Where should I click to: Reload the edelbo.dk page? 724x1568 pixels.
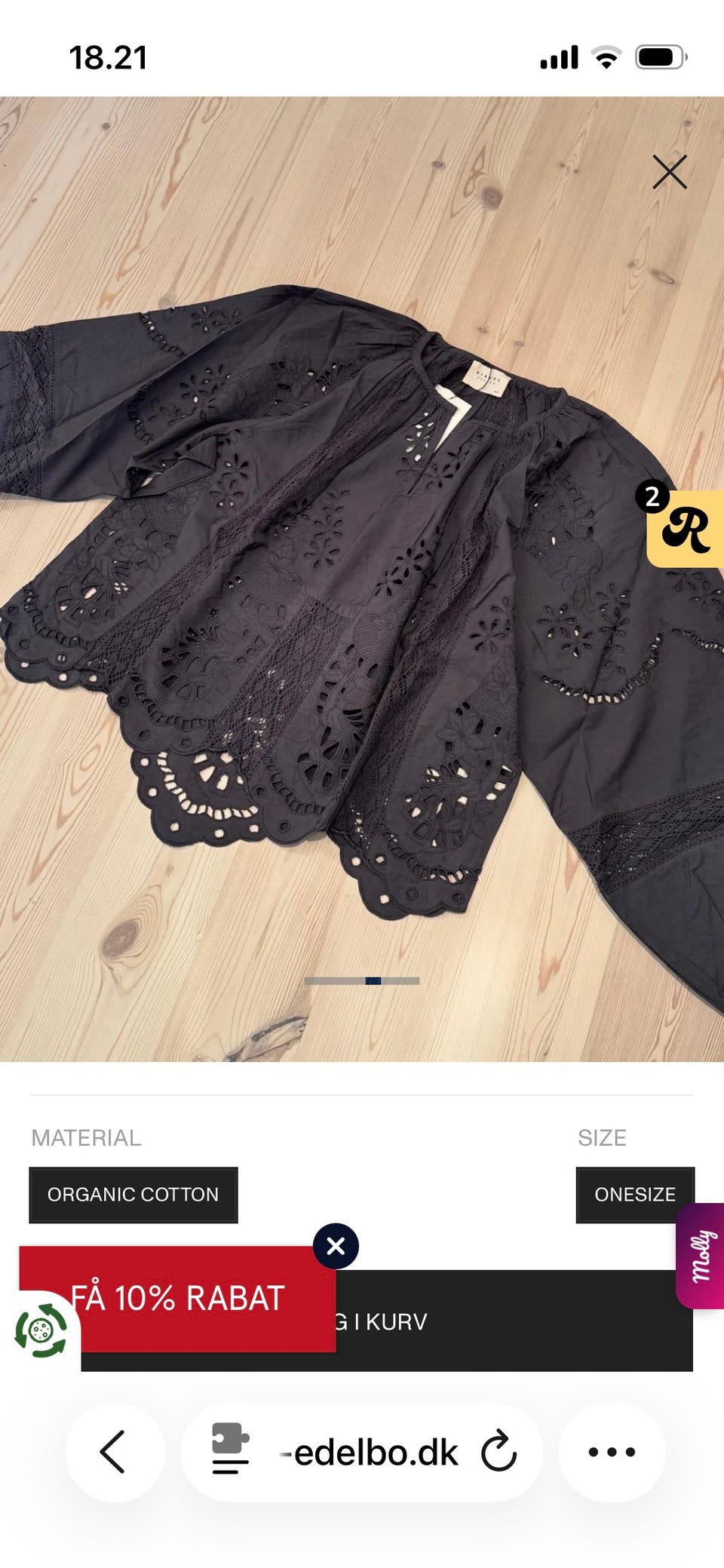coord(499,1452)
